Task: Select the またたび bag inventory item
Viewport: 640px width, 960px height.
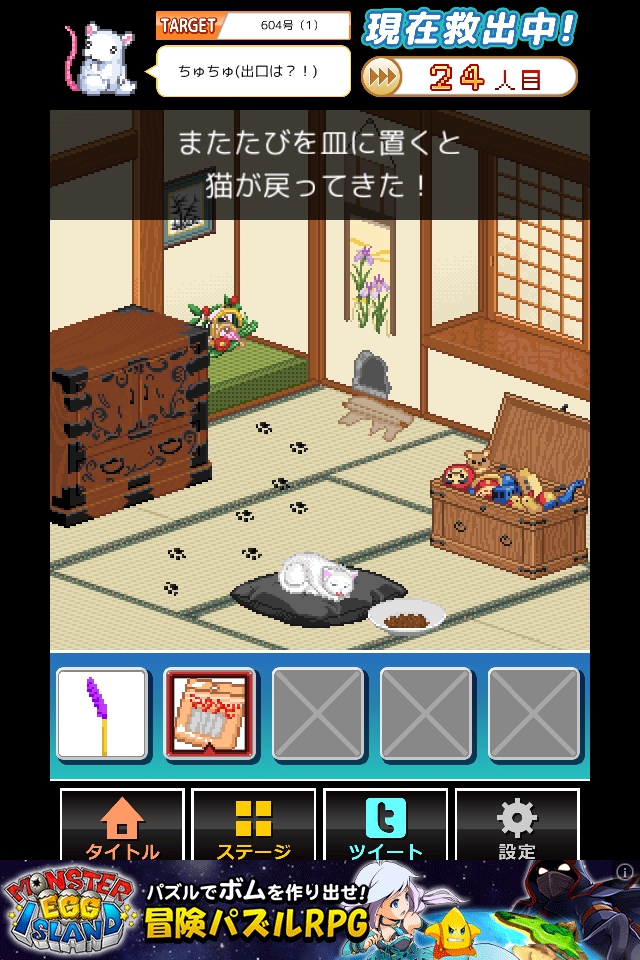Action: (210, 714)
